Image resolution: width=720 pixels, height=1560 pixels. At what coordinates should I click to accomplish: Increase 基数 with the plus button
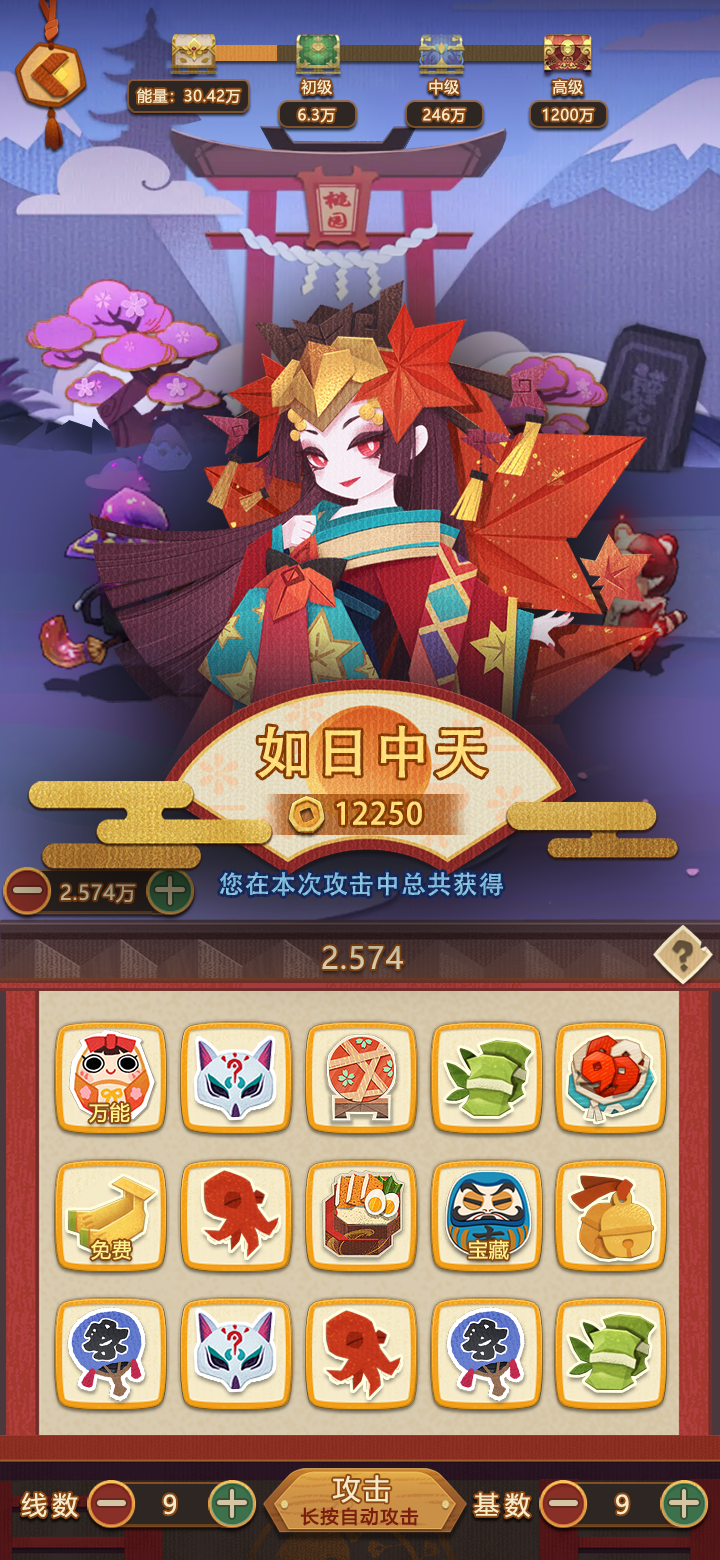pos(684,1504)
